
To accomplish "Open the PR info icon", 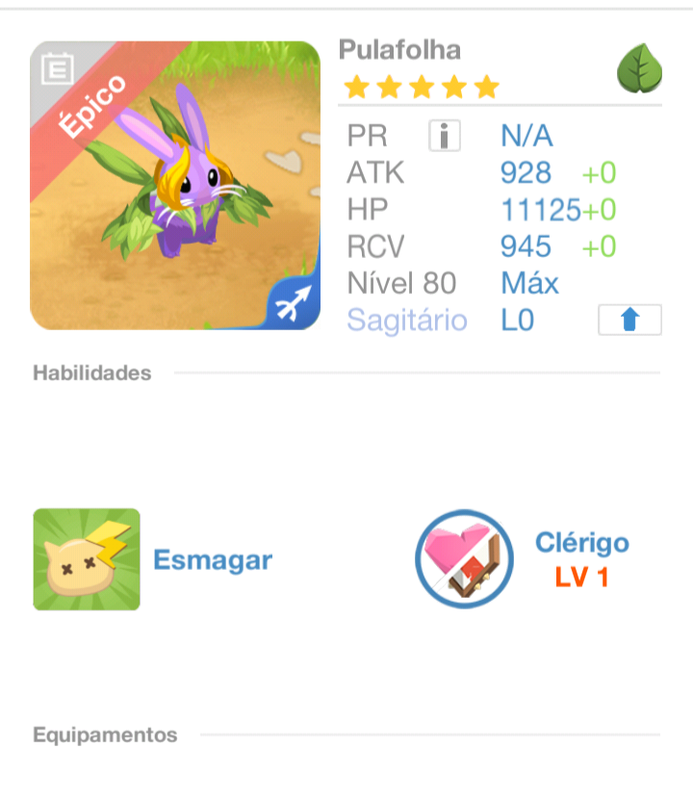I will 444,135.
